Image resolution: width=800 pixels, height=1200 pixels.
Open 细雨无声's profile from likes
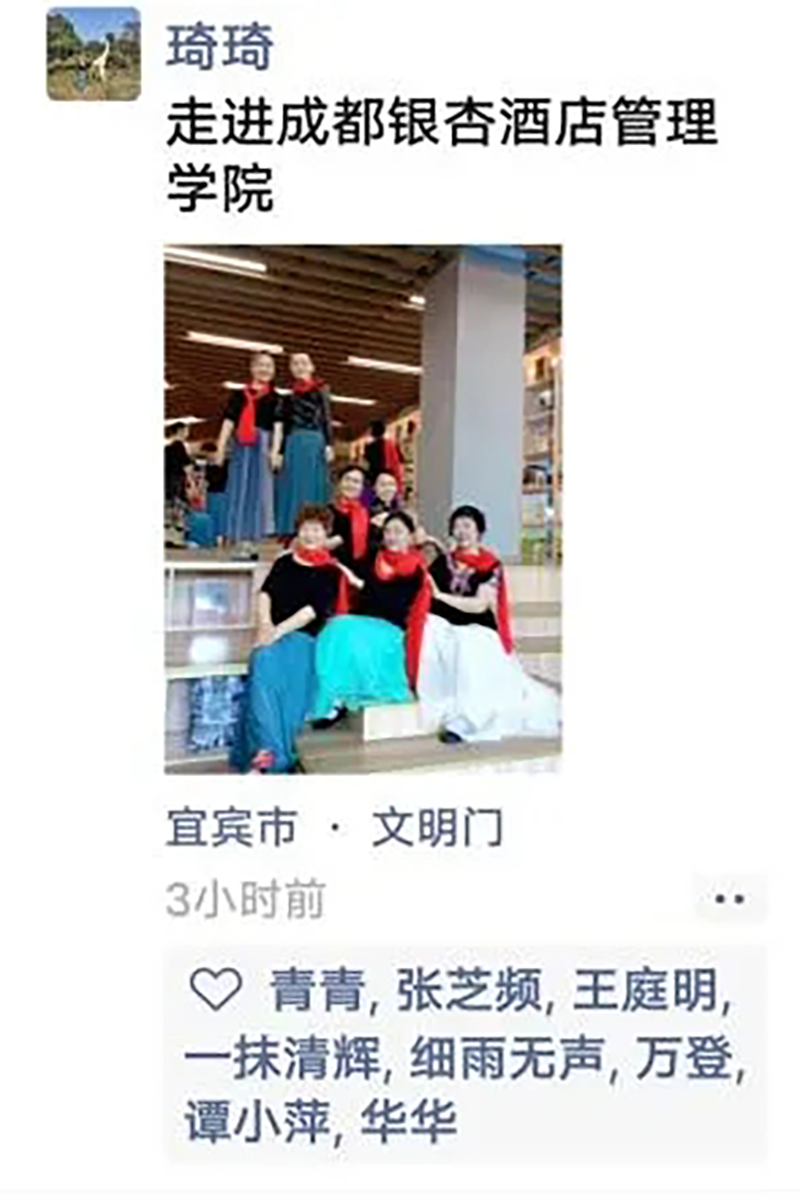(507, 1059)
